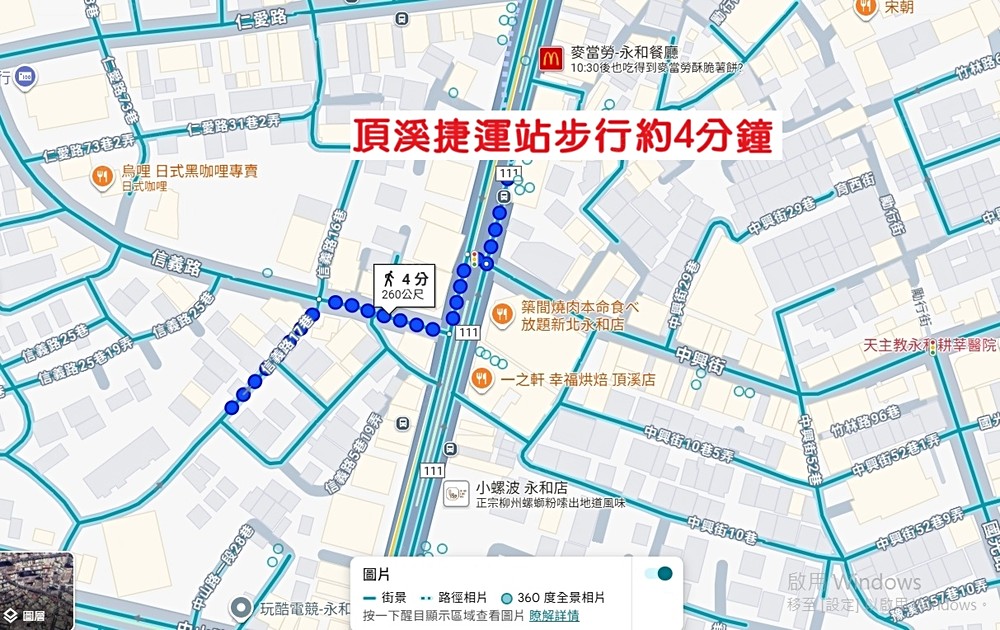Open the 玩酷電競 place pin
The width and height of the screenshot is (1000, 630).
click(x=240, y=608)
